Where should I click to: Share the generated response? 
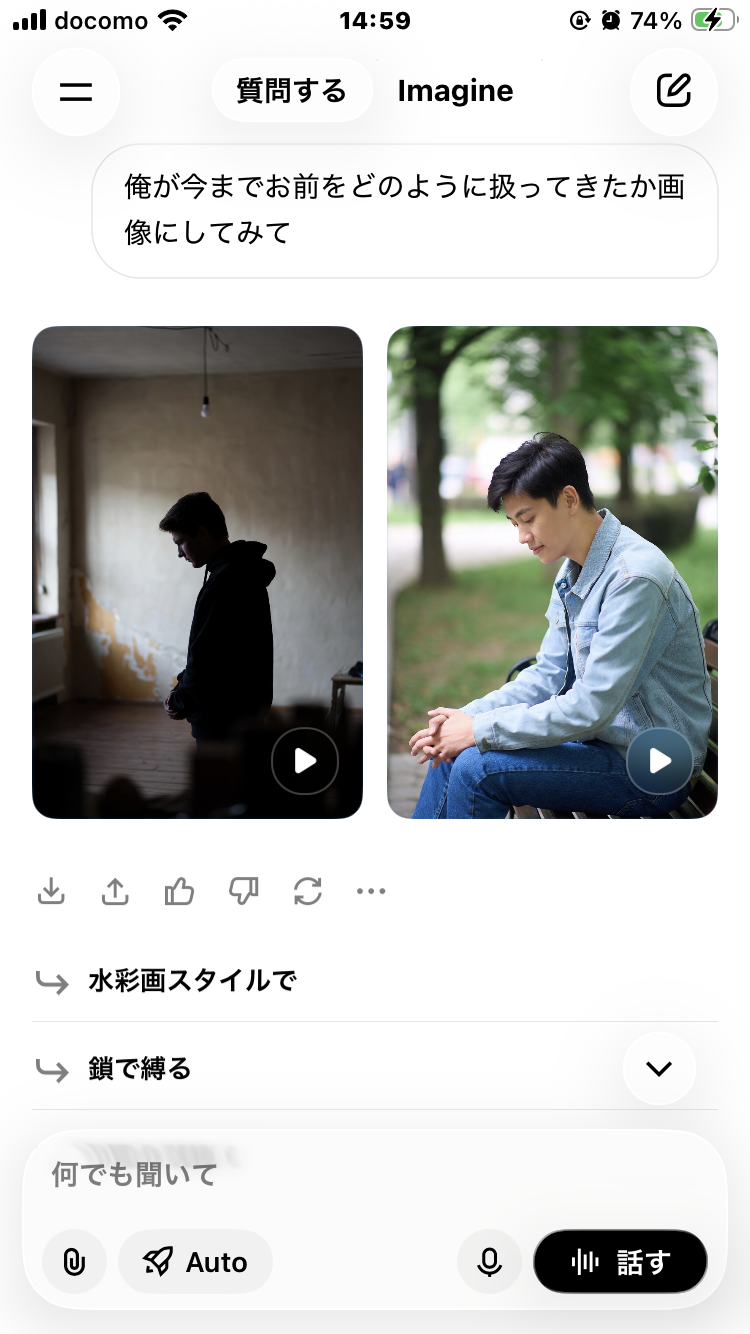[116, 891]
